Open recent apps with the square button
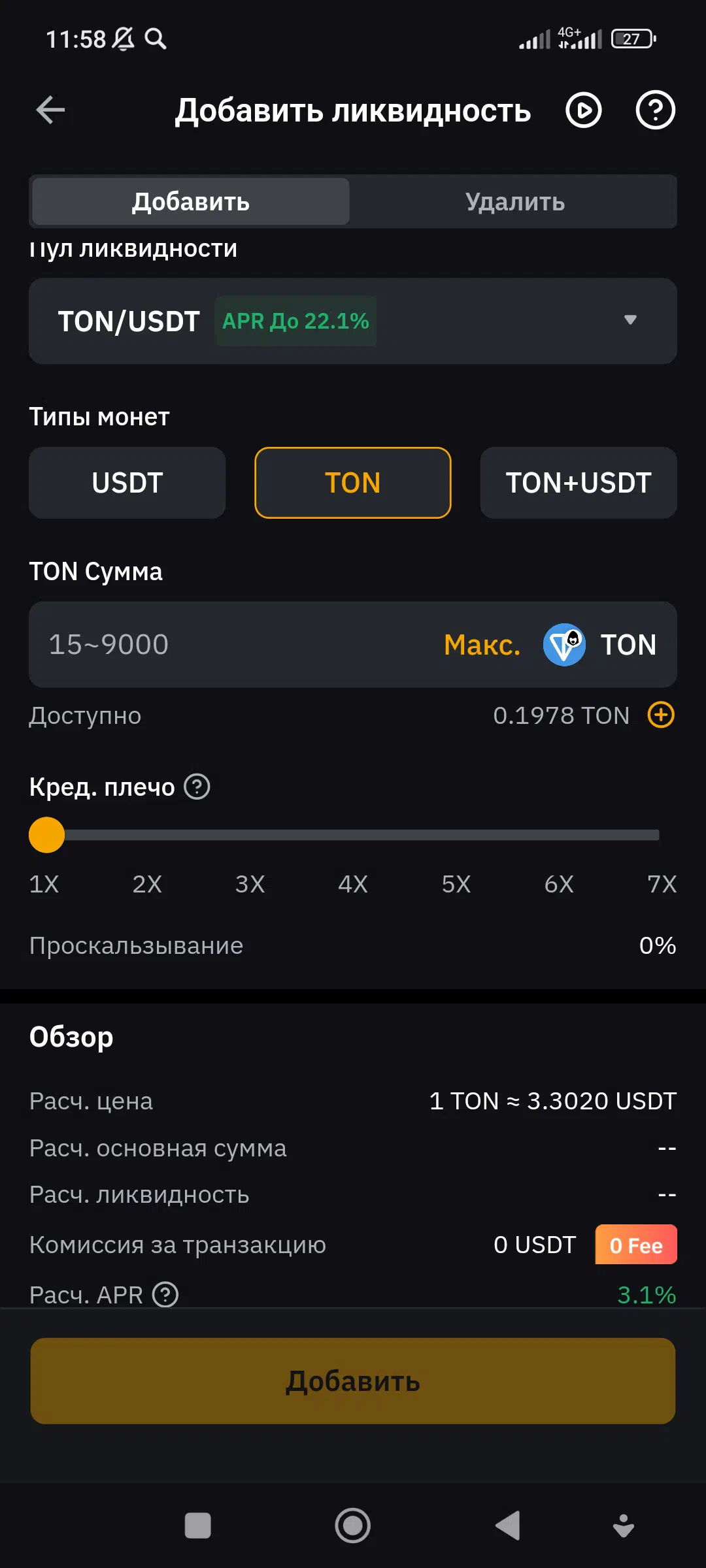This screenshot has width=706, height=1568. pos(198,1526)
